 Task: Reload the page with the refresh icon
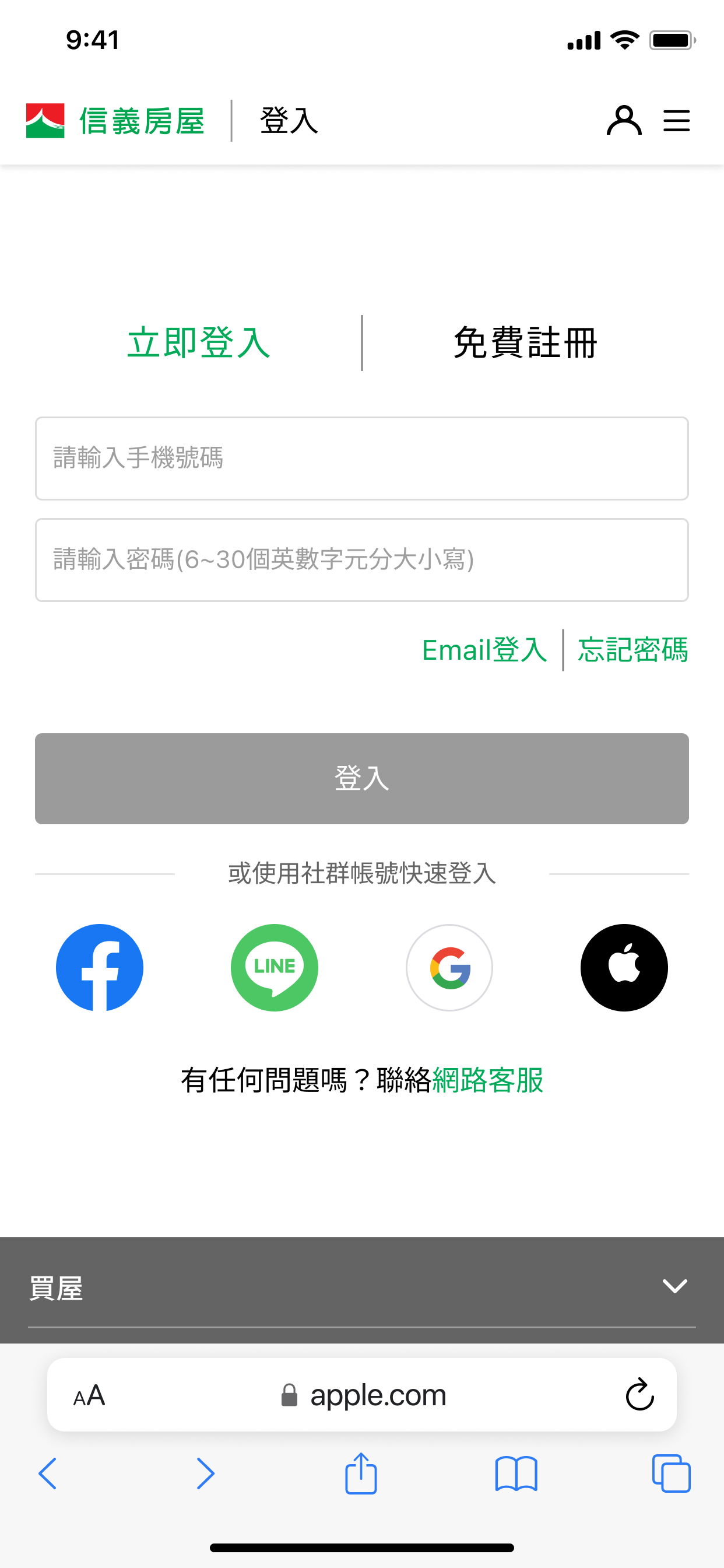click(x=638, y=1395)
